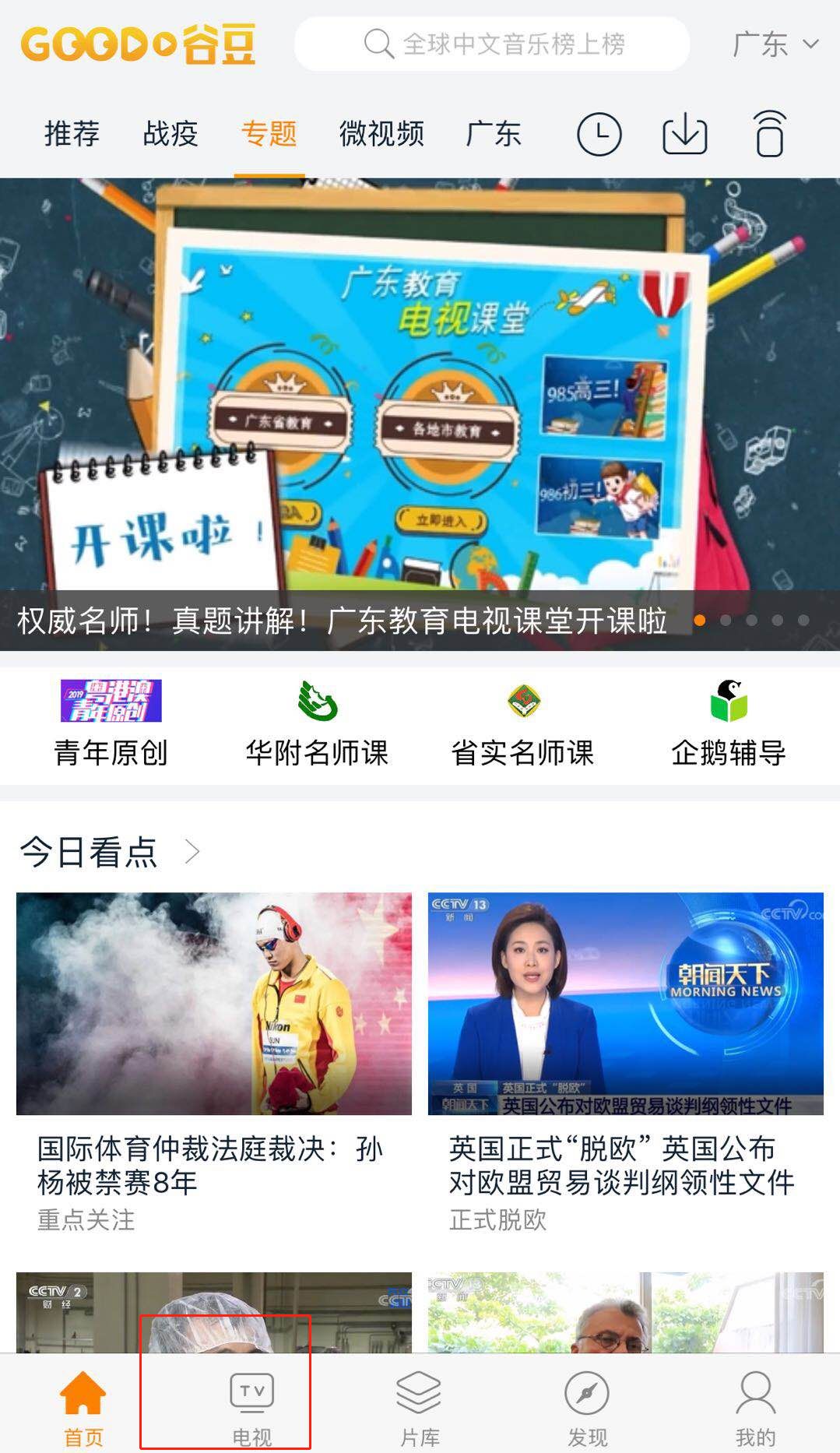Image resolution: width=840 pixels, height=1453 pixels.
Task: Open 省实名师课 shortcut
Action: click(x=522, y=723)
